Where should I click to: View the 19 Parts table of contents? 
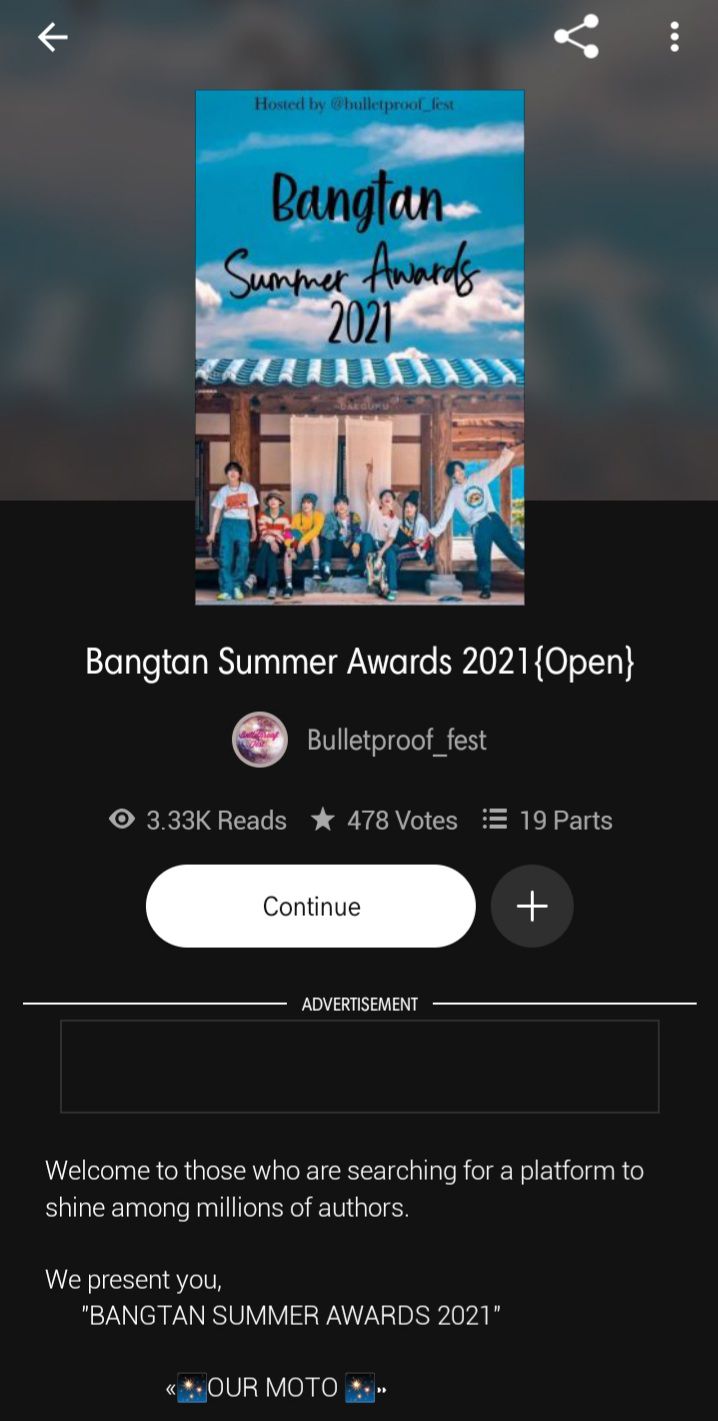point(547,820)
